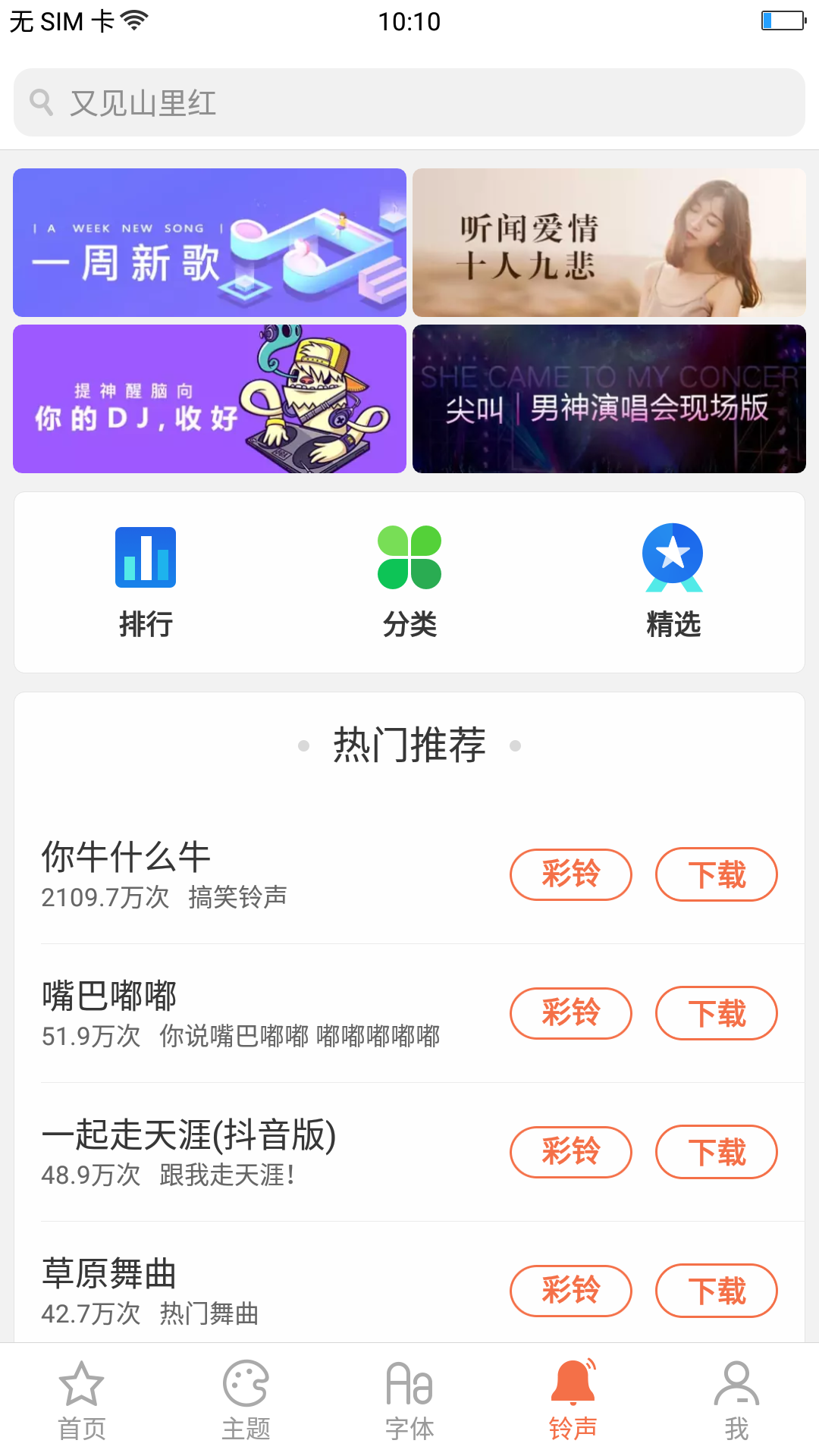Click 彩铃 for 一起走天涯(抖音版)

(570, 1152)
